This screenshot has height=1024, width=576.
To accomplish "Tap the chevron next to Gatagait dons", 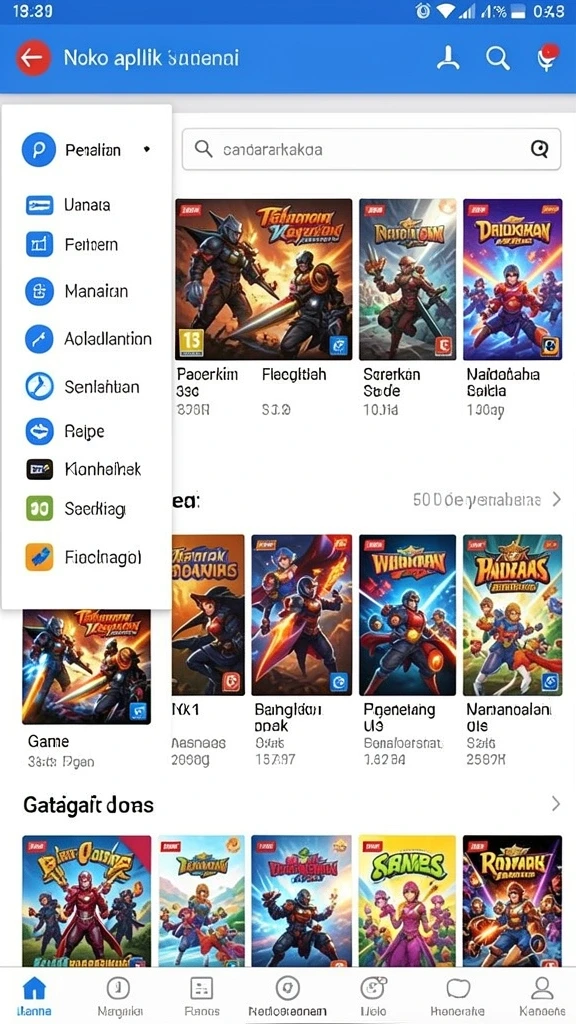I will click(x=556, y=804).
